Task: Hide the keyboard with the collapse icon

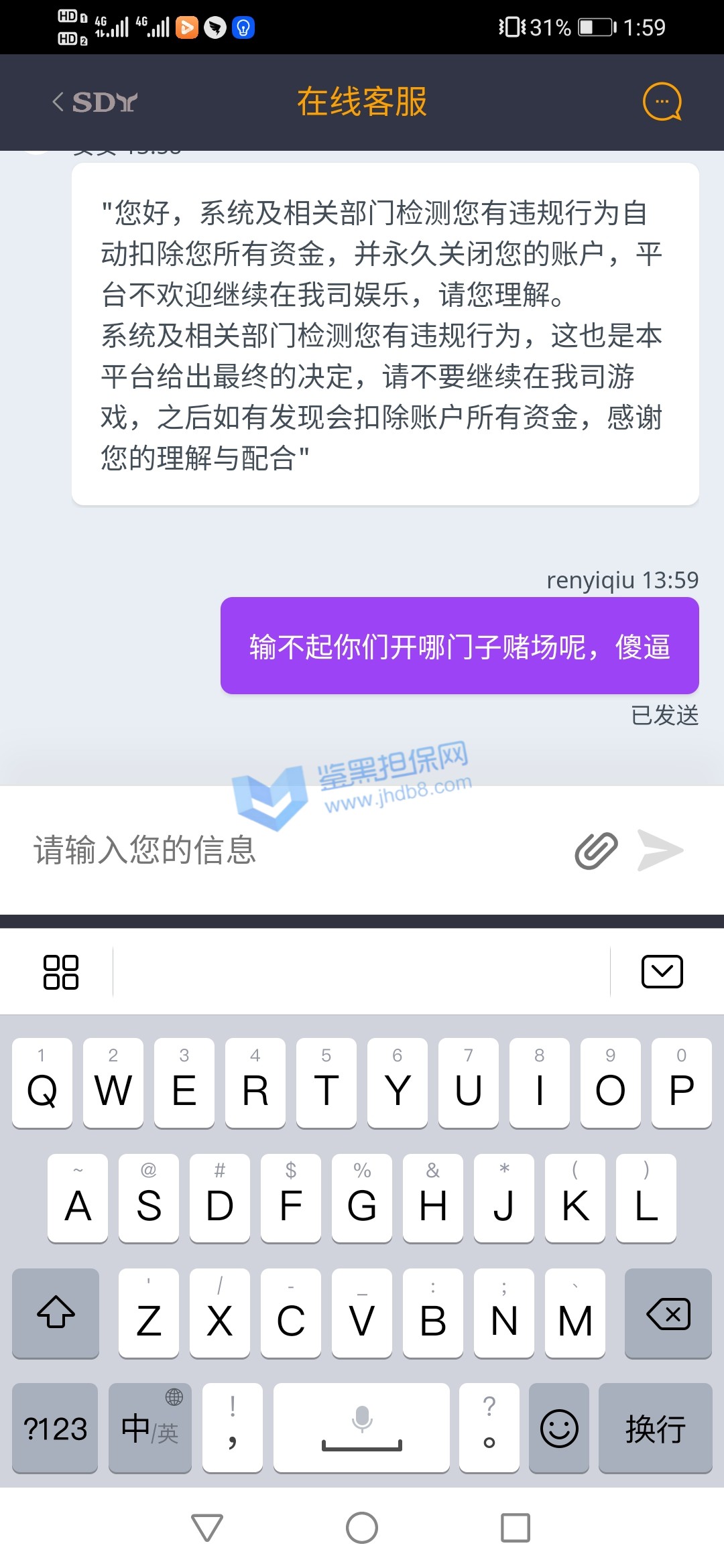Action: pyautogui.click(x=662, y=972)
